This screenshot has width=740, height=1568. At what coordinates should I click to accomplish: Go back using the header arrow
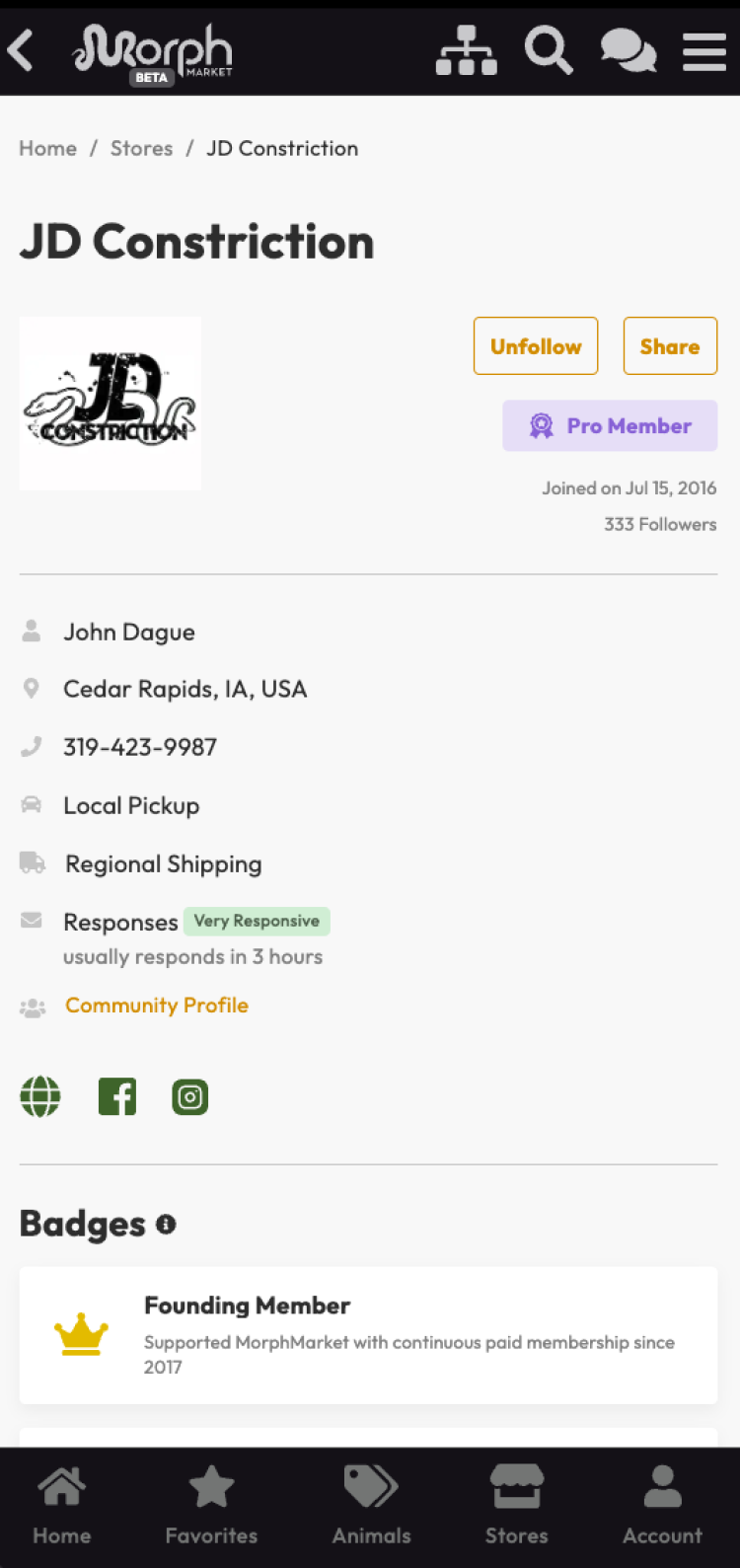click(22, 50)
